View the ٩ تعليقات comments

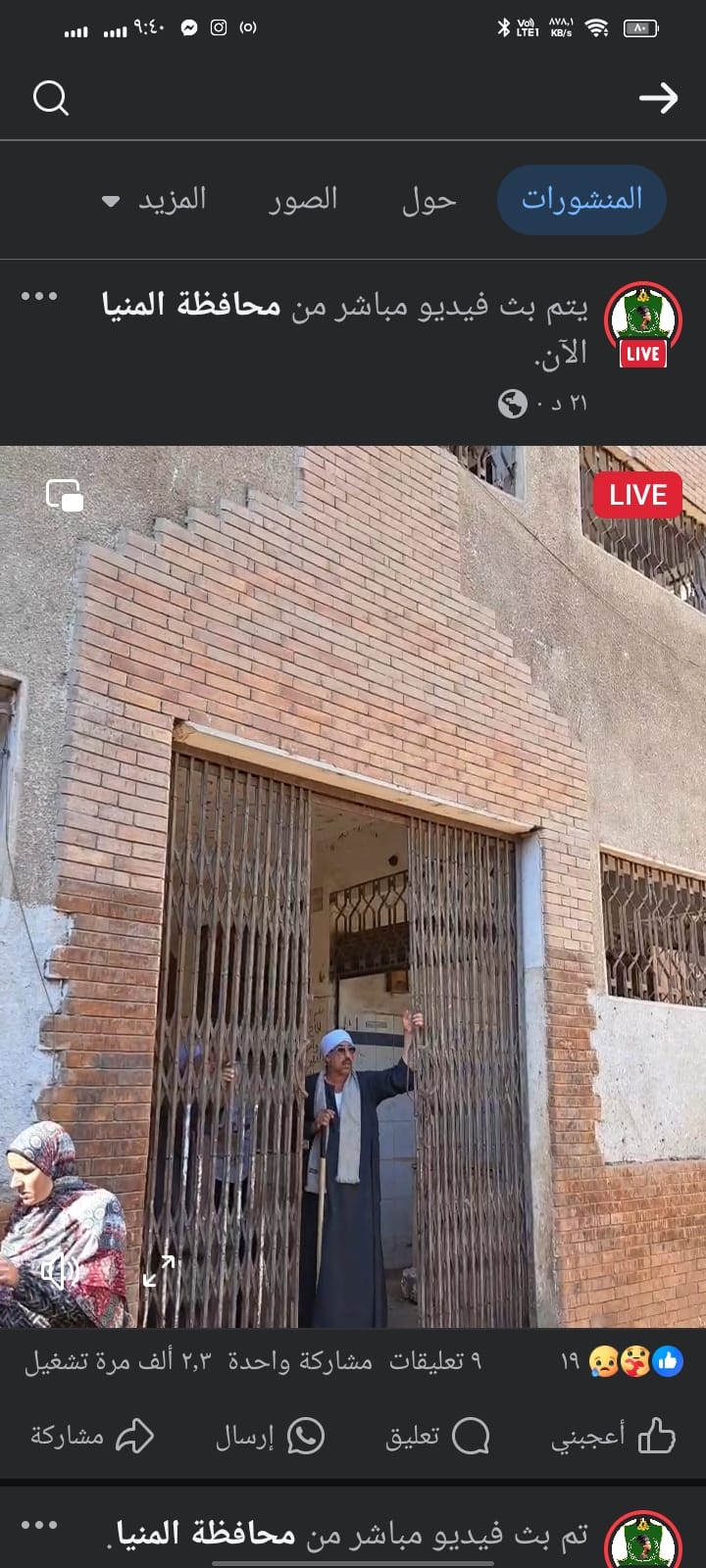434,1361
